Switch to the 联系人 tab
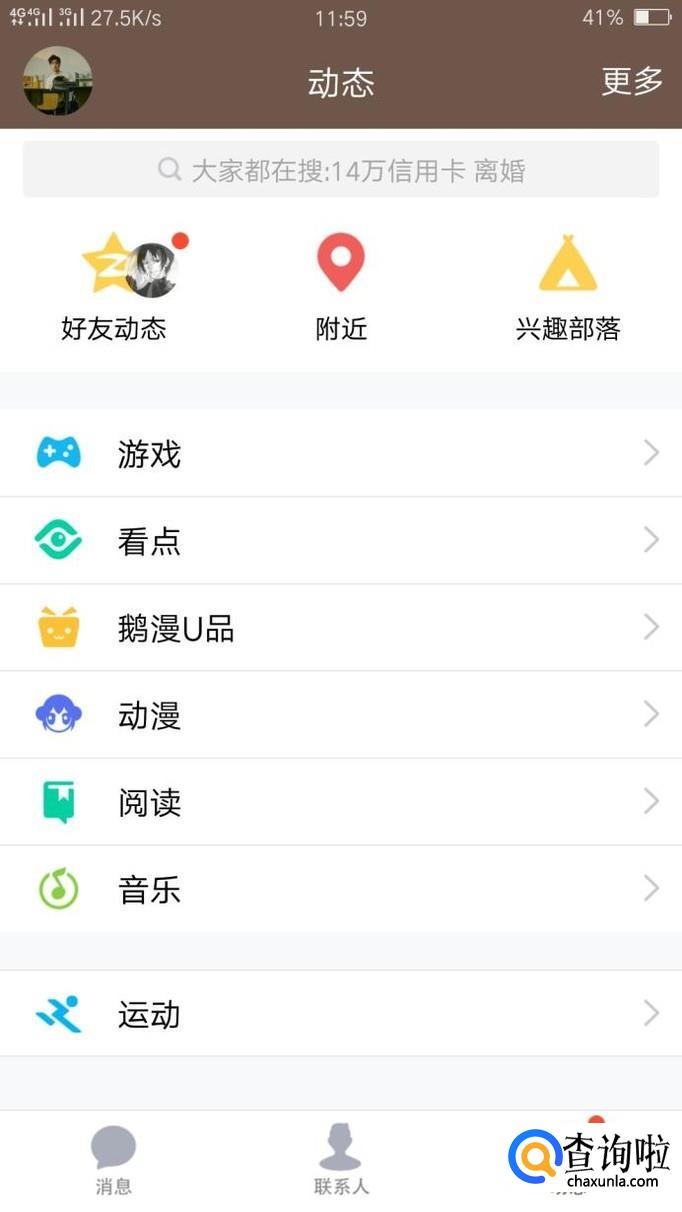This screenshot has height=1212, width=682. click(x=341, y=1161)
